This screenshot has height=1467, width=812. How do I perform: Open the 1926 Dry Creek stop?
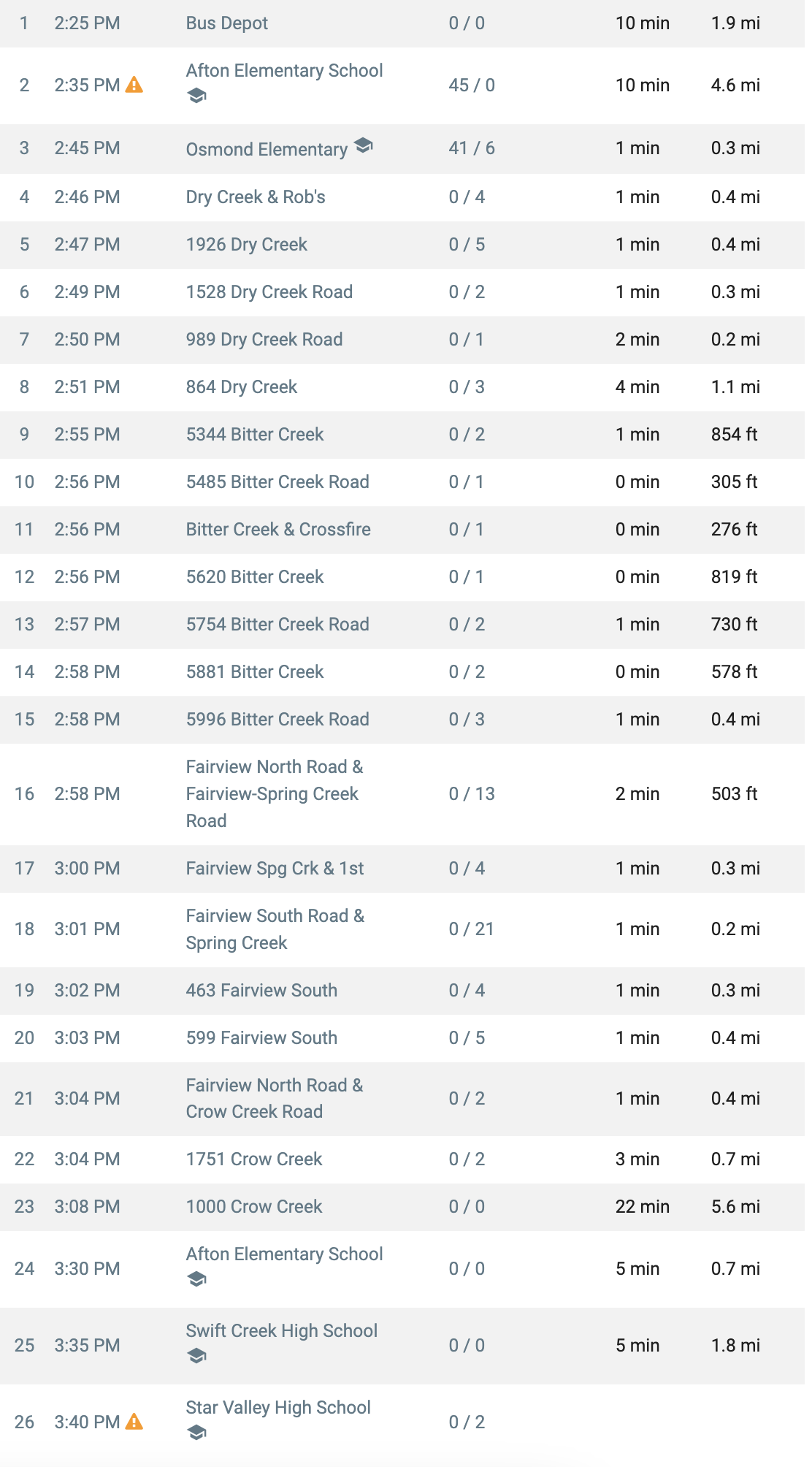pyautogui.click(x=247, y=245)
